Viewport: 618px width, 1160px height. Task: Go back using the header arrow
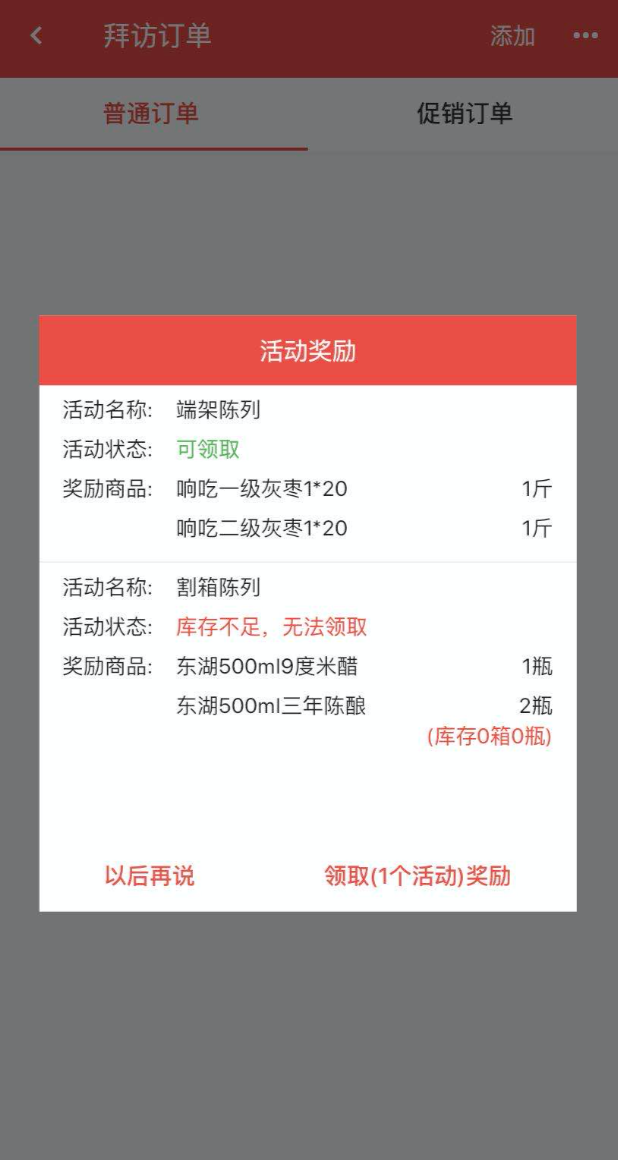coord(36,36)
